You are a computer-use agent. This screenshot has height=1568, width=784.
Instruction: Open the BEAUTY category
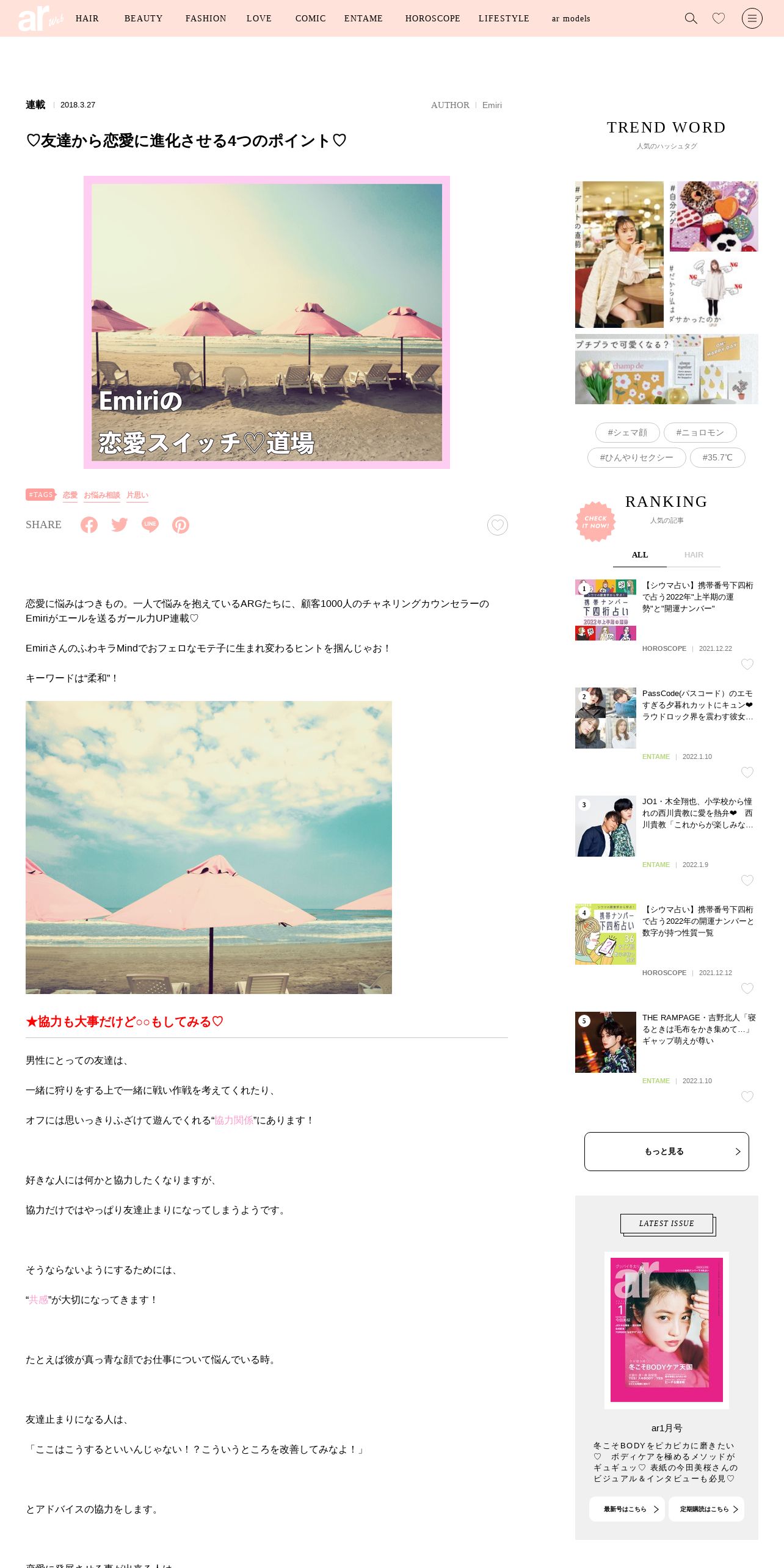[x=143, y=18]
